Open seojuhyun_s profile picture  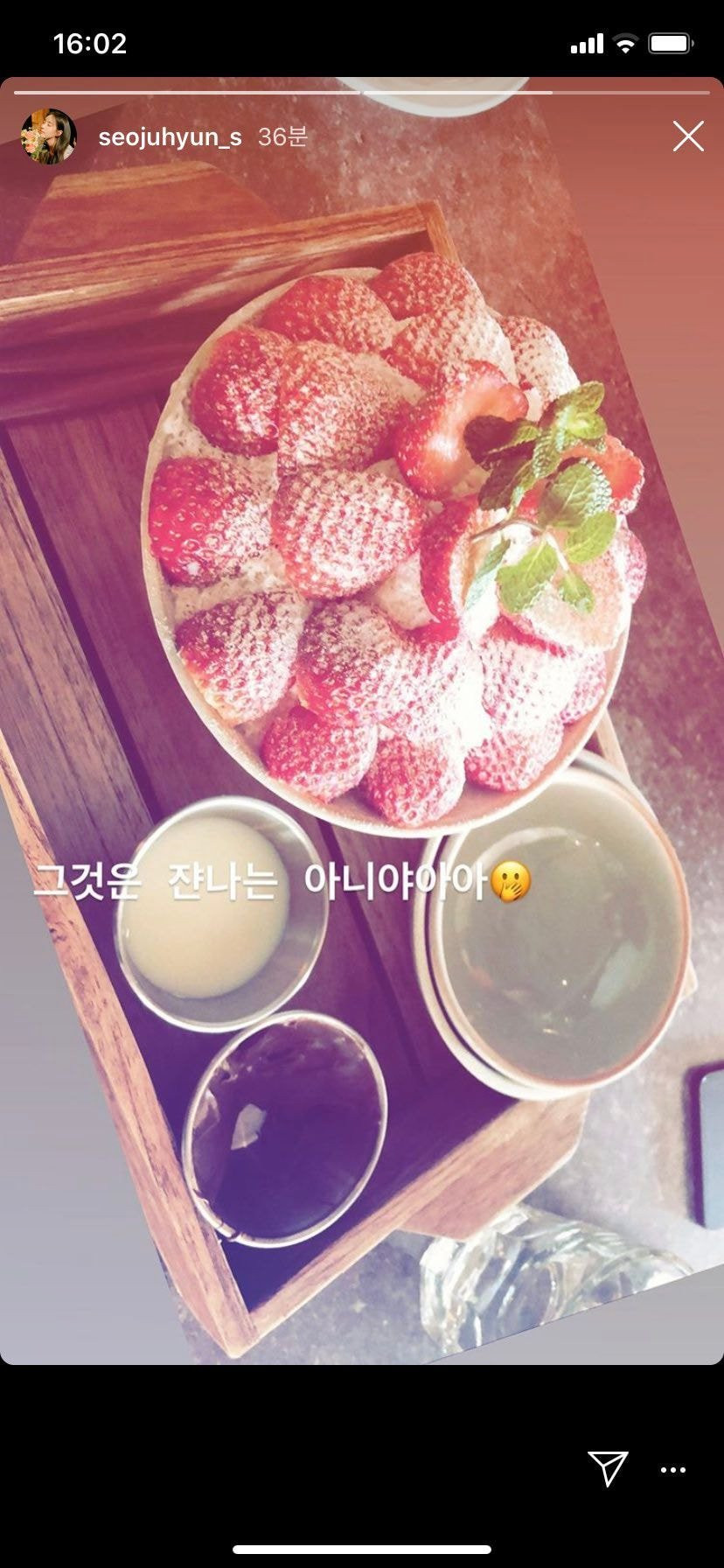[x=48, y=136]
